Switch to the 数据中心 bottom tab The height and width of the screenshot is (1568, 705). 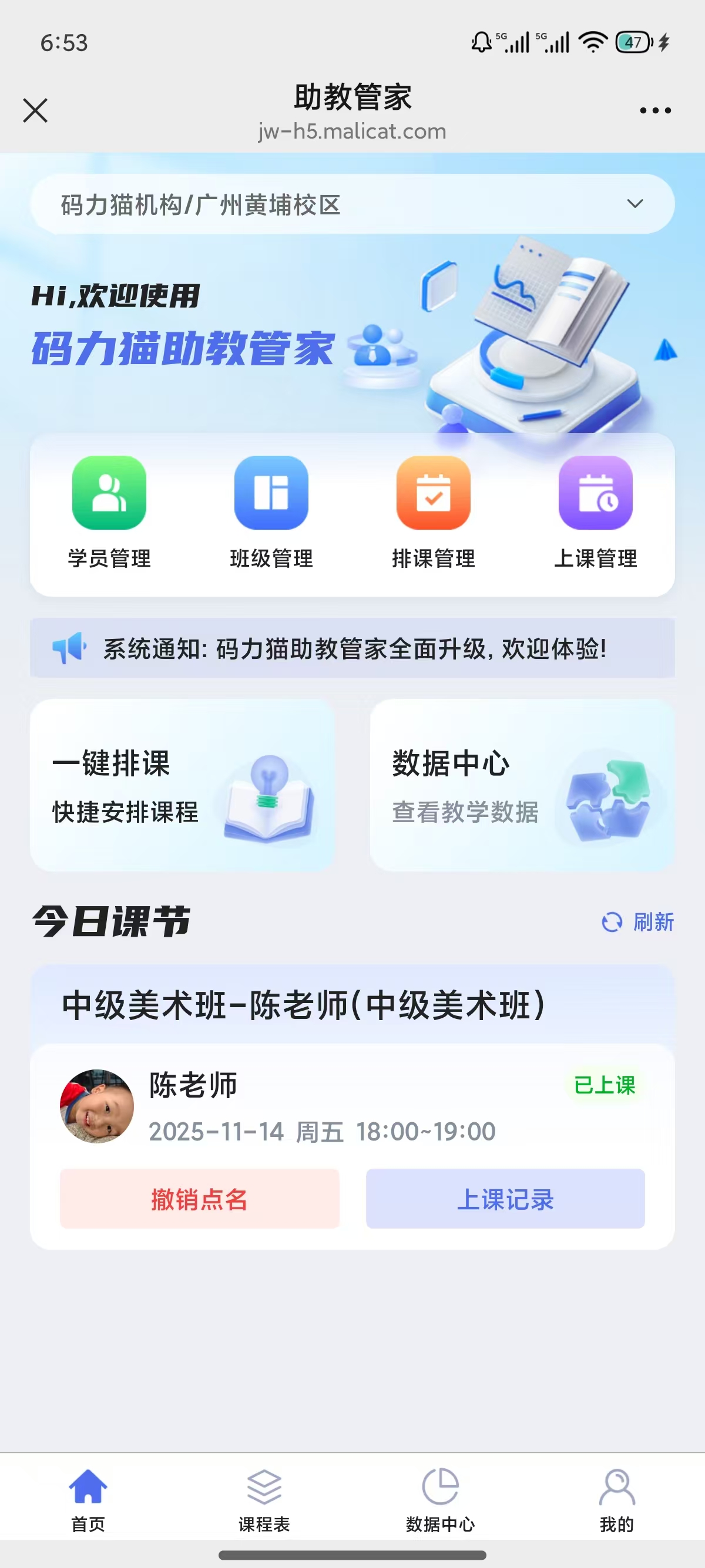[440, 1500]
